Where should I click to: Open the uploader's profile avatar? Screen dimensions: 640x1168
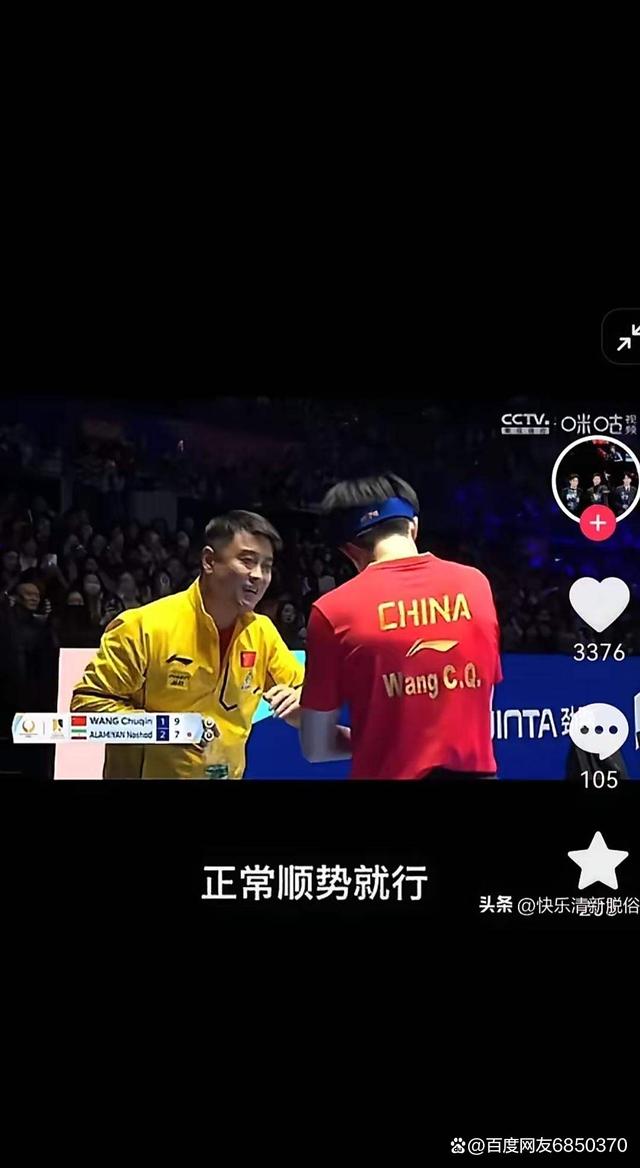click(597, 480)
